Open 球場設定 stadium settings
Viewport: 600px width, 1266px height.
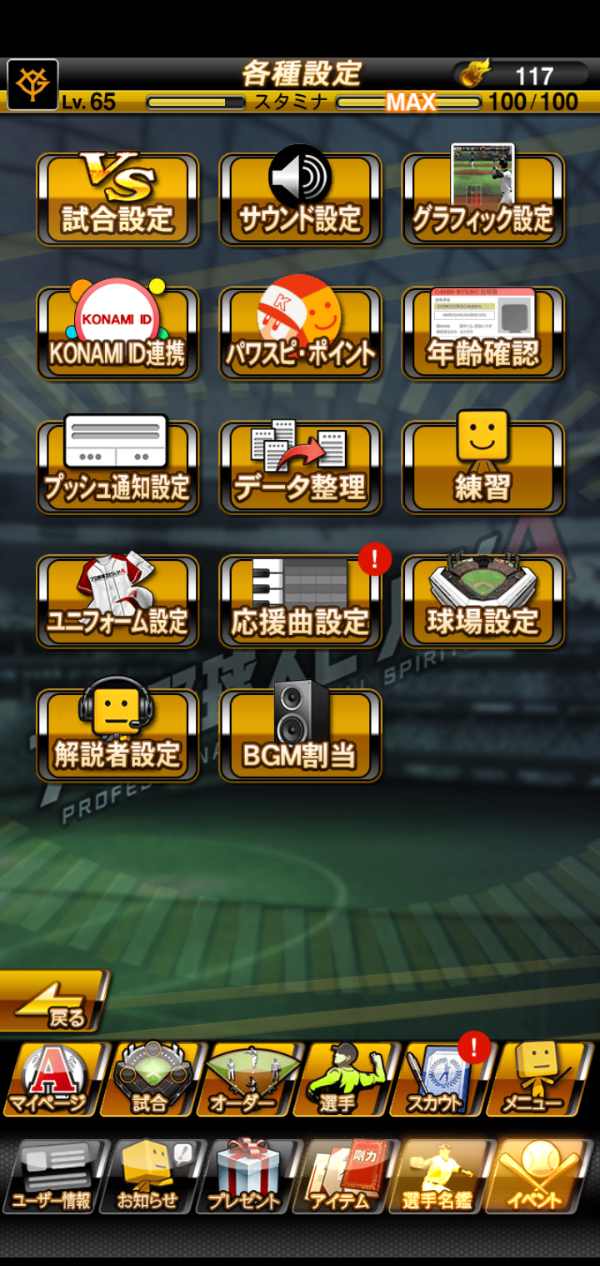pos(483,601)
